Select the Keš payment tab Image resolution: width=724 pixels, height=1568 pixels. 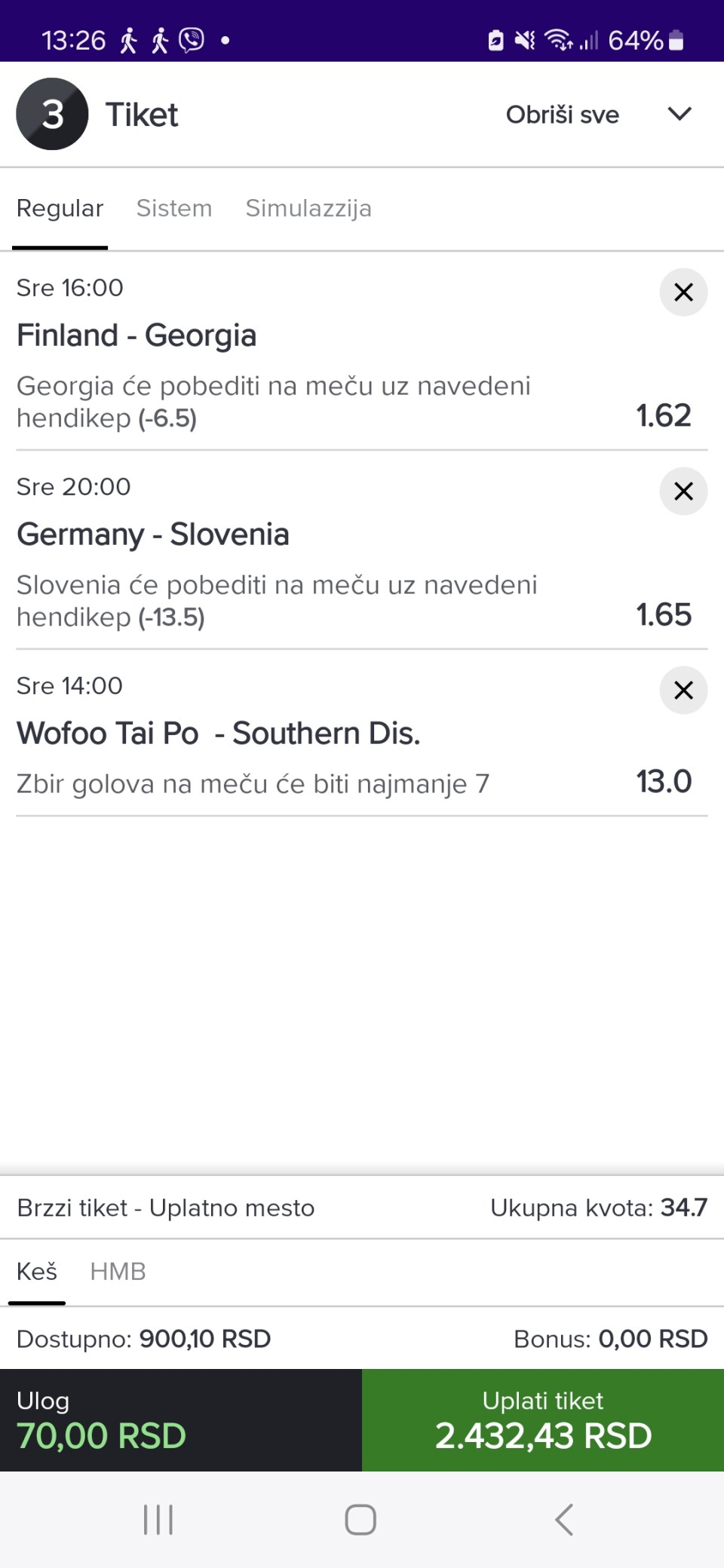pos(37,1272)
